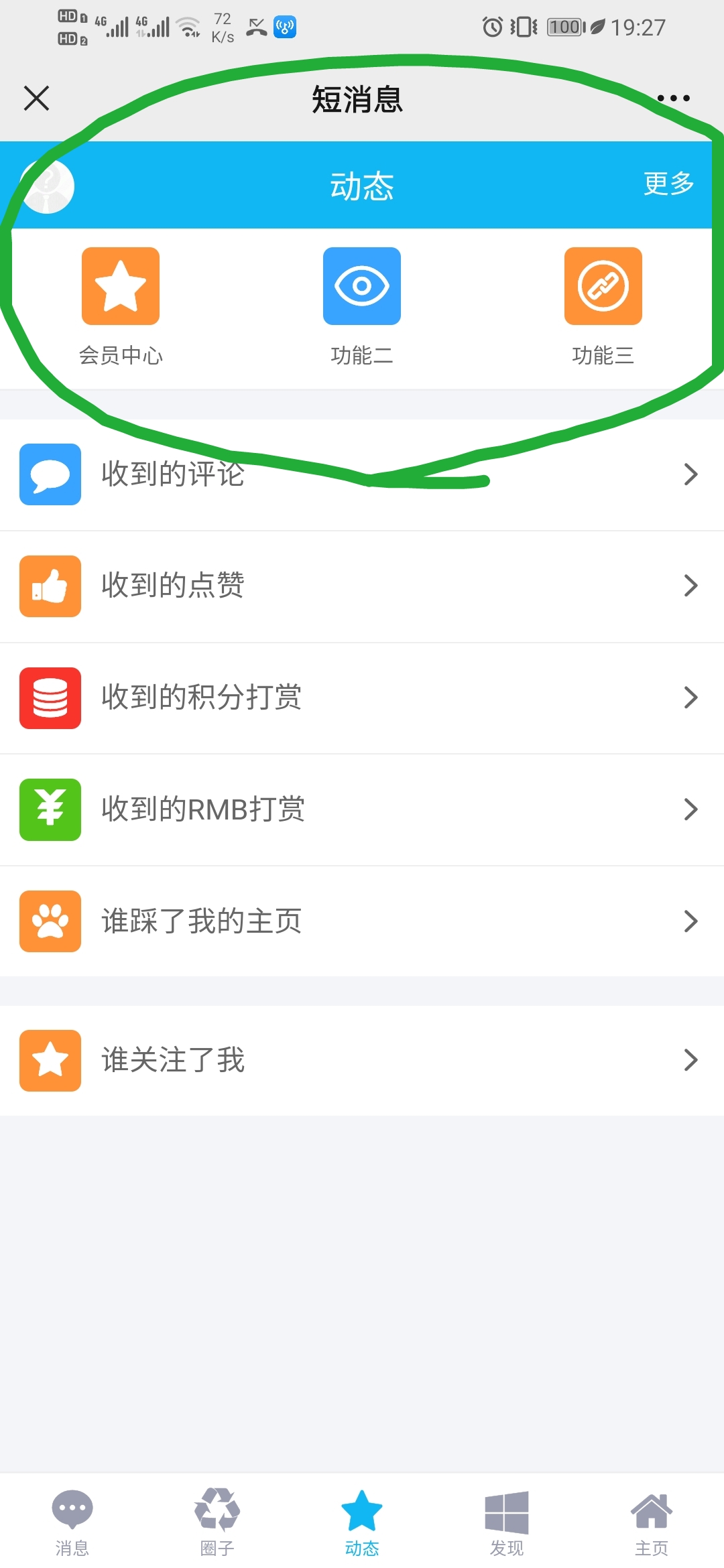Open 收到的积分打赏
724x1568 pixels.
[x=362, y=698]
